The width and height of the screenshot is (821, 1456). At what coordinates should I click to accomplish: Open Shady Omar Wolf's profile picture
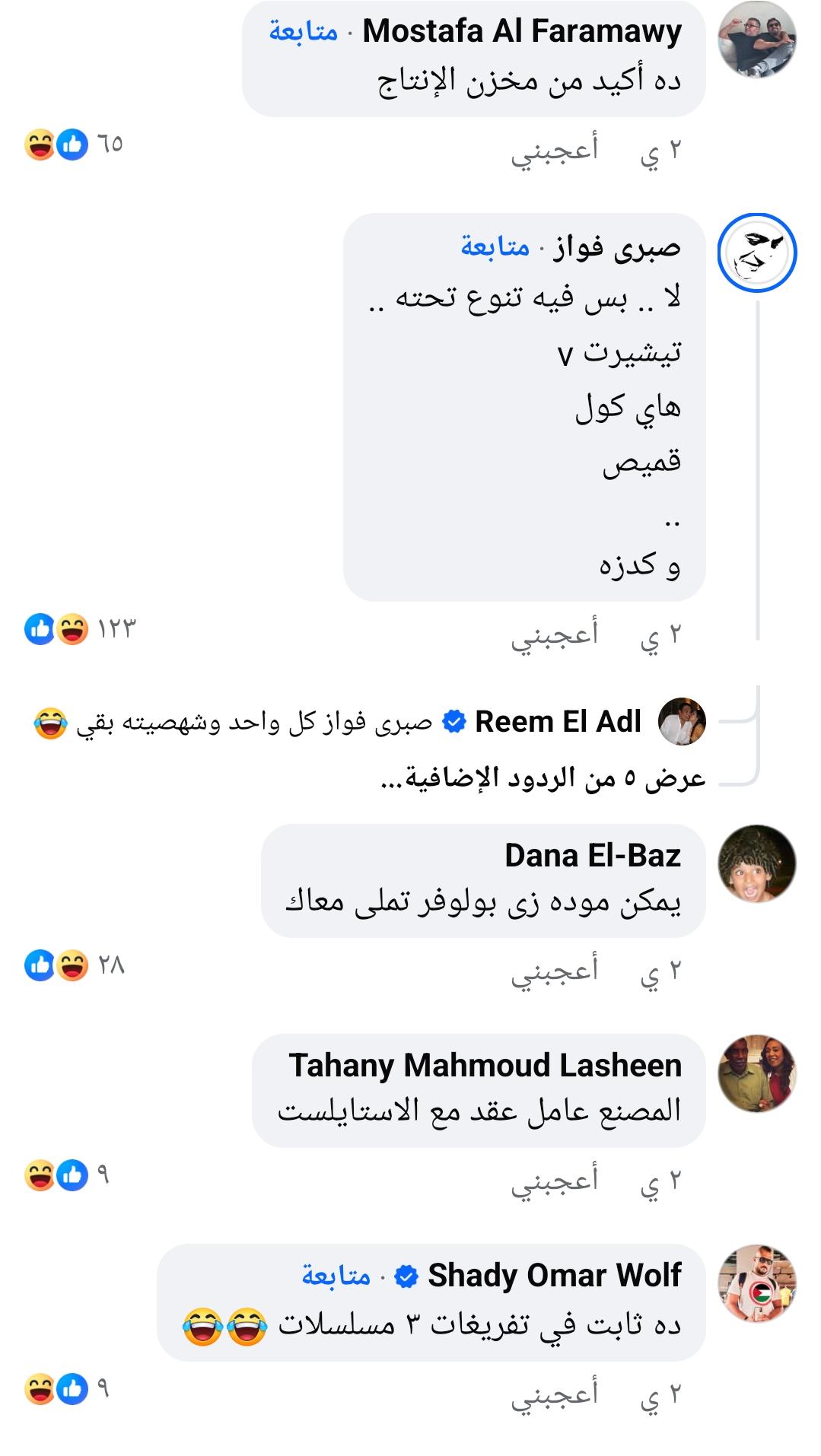pos(756,1284)
